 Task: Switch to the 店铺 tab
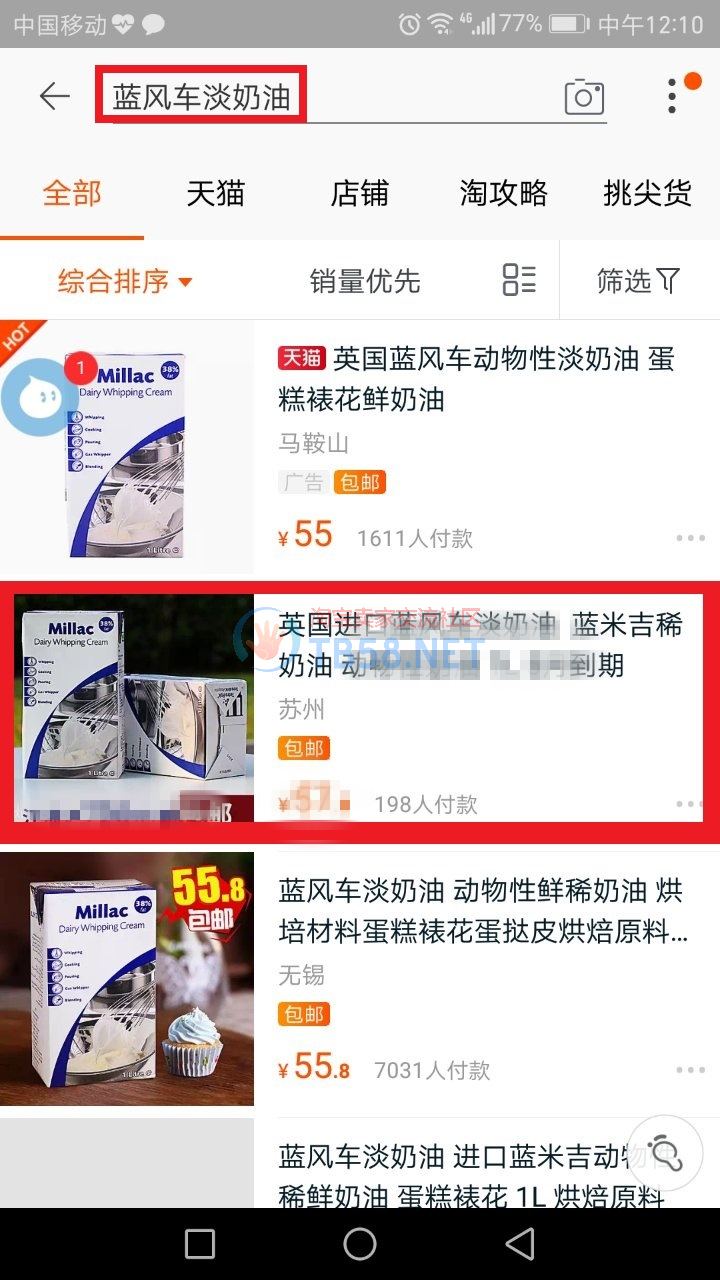pyautogui.click(x=359, y=193)
